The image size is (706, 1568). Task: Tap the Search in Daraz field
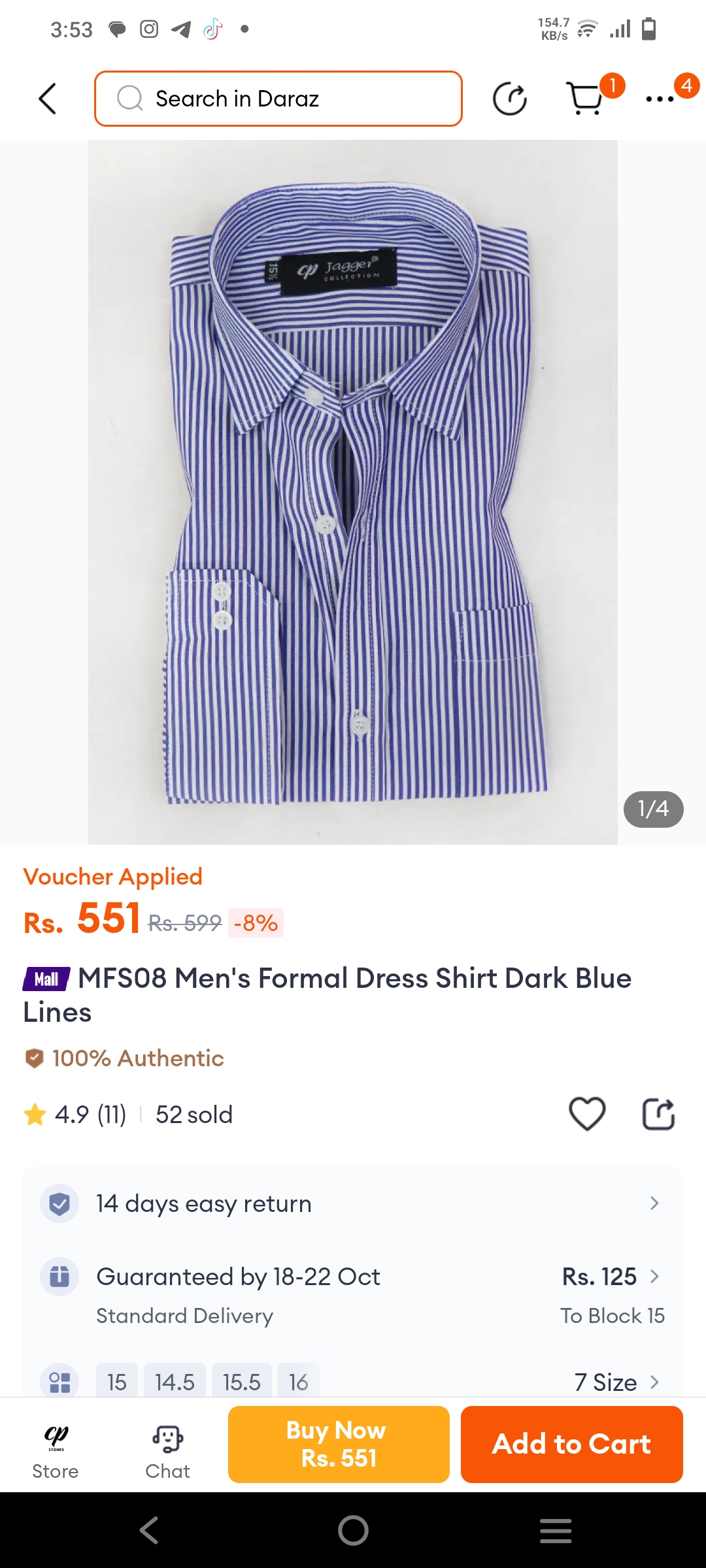click(278, 99)
